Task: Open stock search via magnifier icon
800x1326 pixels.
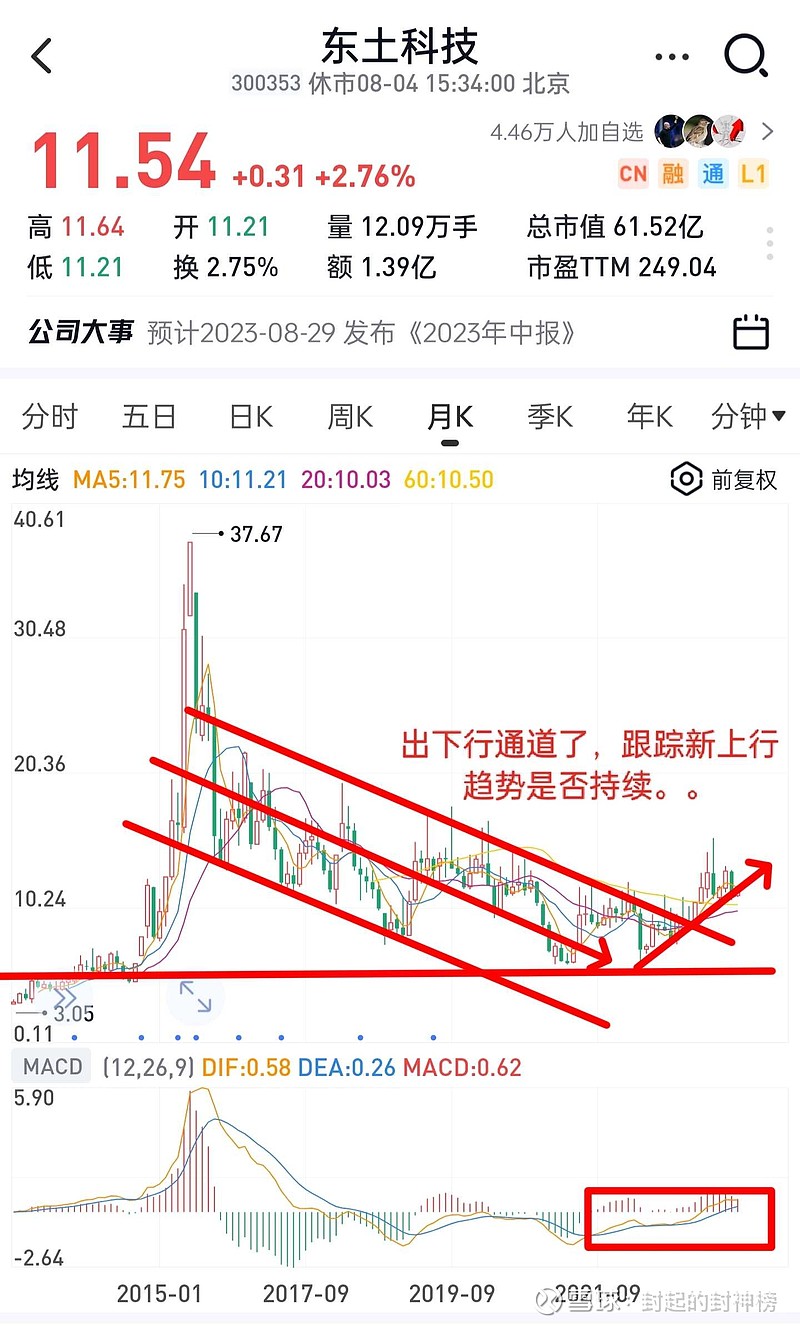Action: (746, 56)
